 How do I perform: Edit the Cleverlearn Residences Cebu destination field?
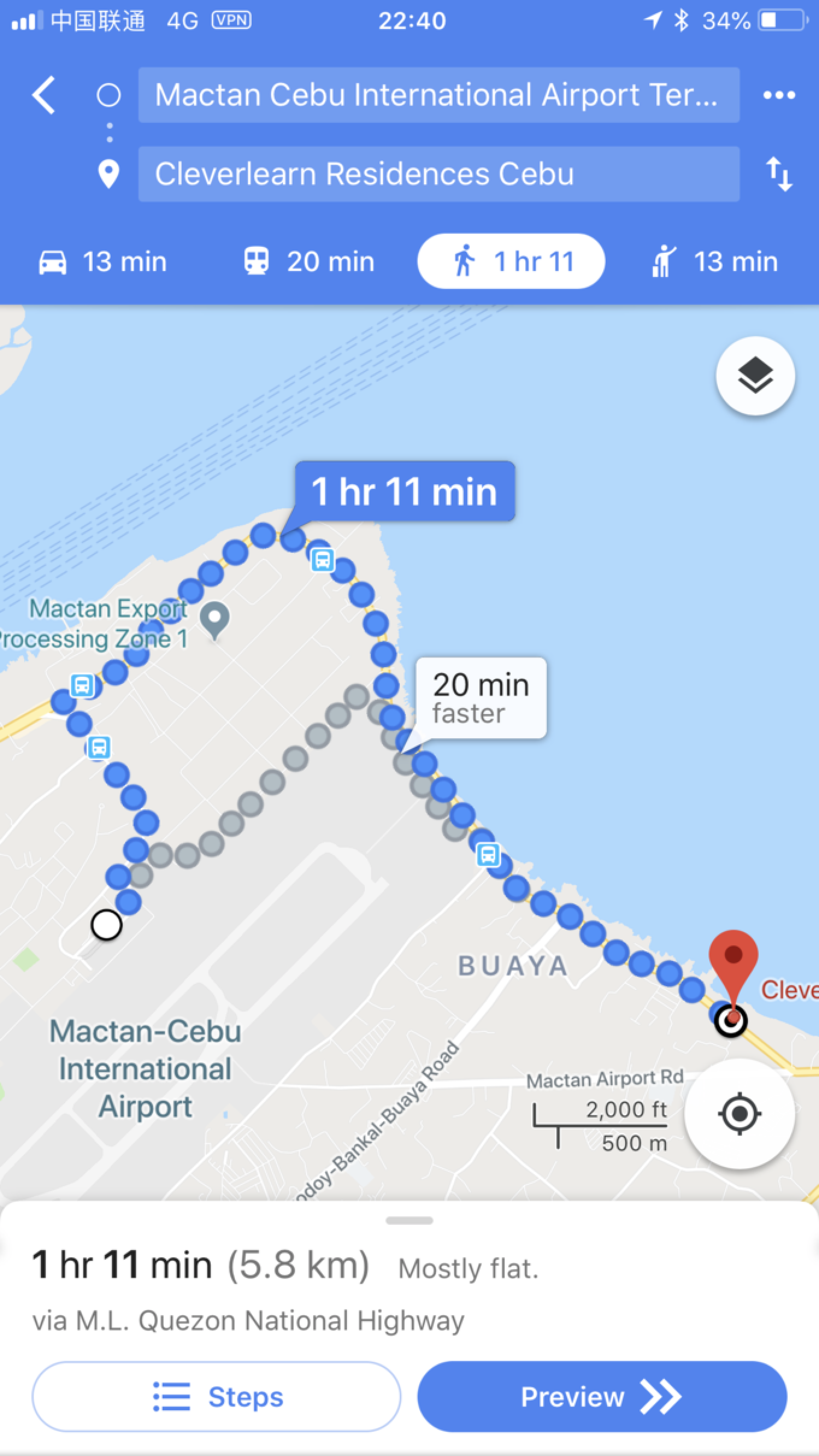click(x=438, y=174)
